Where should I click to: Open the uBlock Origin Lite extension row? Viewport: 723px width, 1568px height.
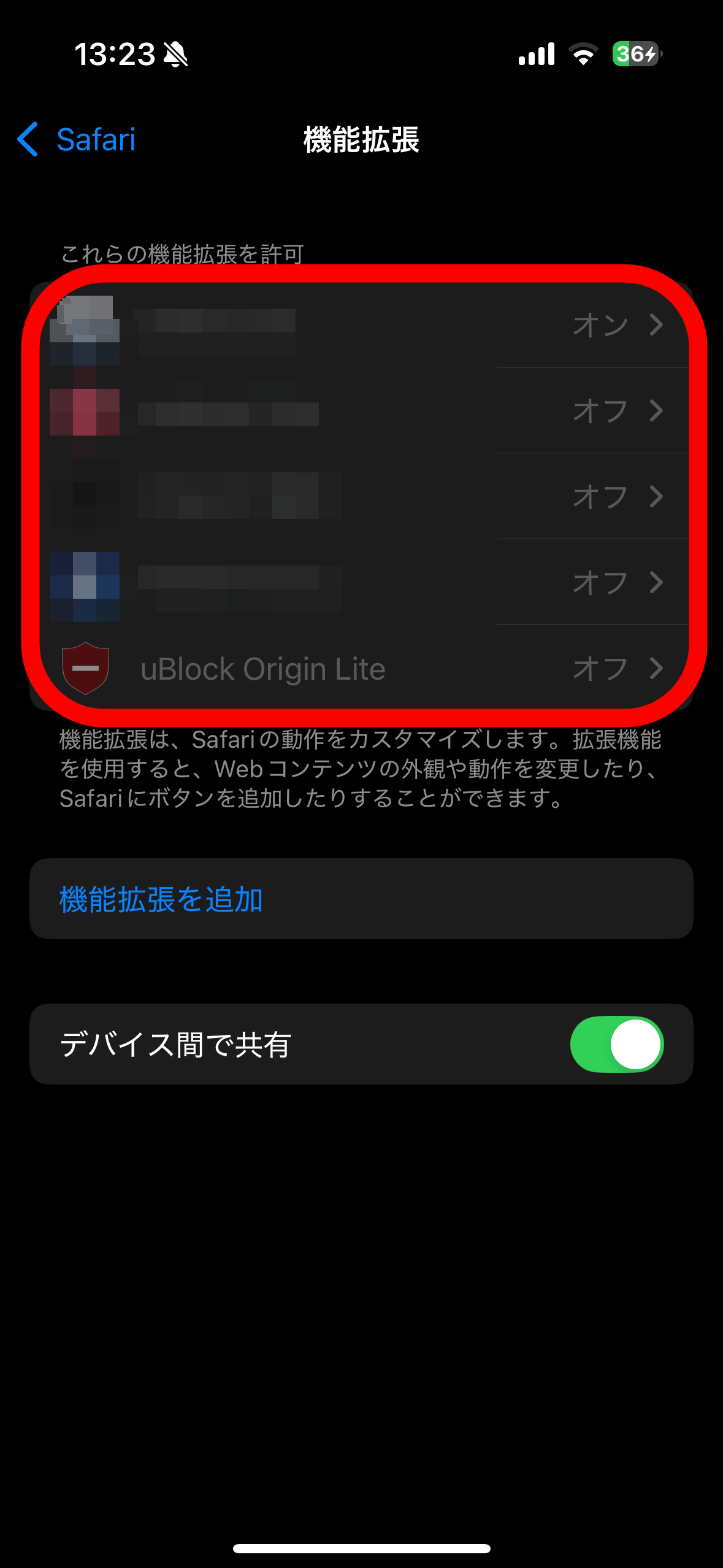(x=361, y=668)
